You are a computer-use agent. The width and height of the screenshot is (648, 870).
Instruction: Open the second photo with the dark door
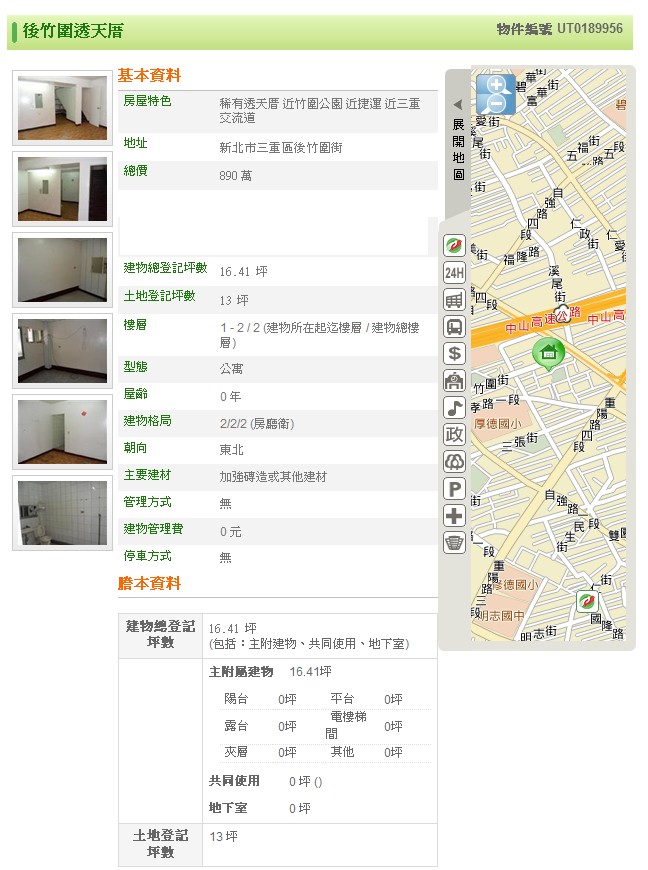tap(62, 189)
